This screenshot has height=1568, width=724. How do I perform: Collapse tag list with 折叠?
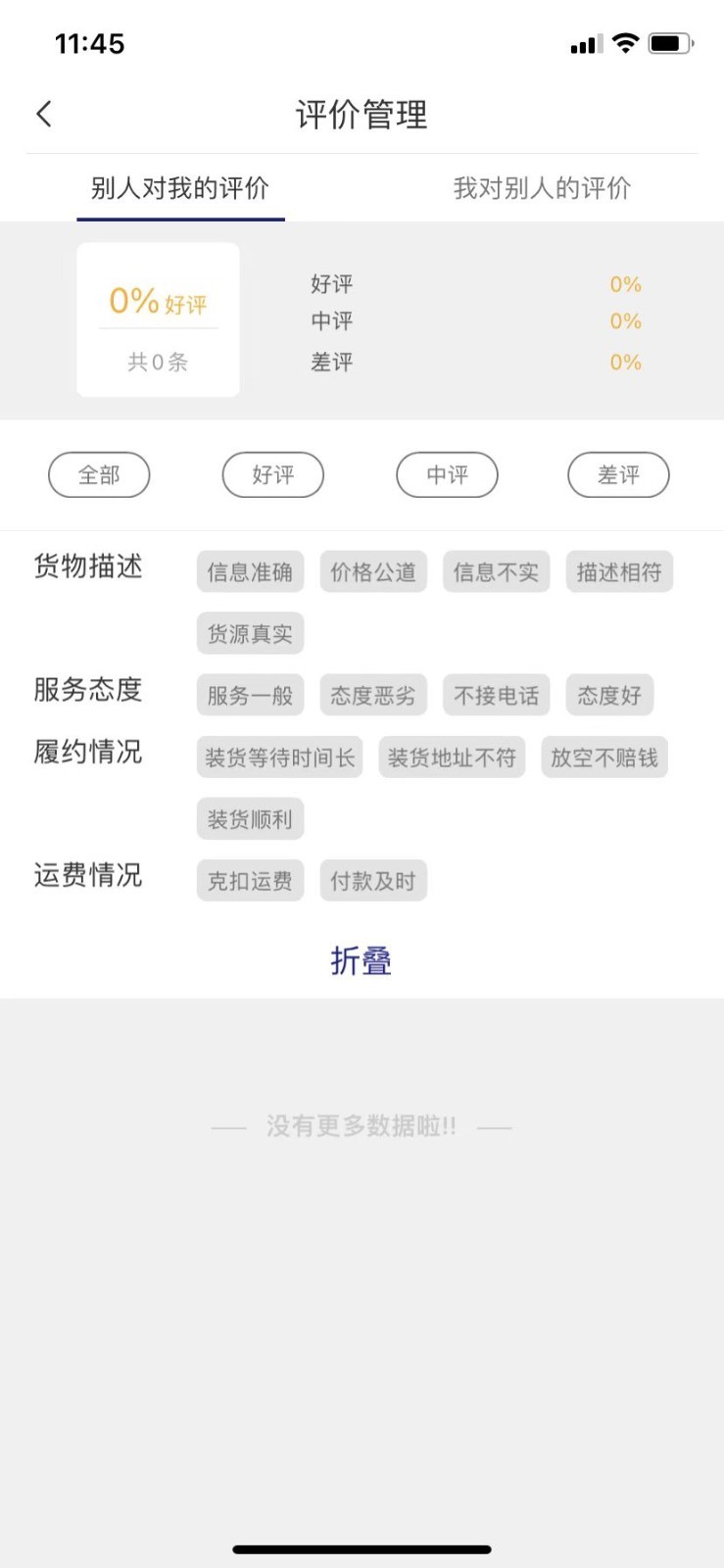361,961
